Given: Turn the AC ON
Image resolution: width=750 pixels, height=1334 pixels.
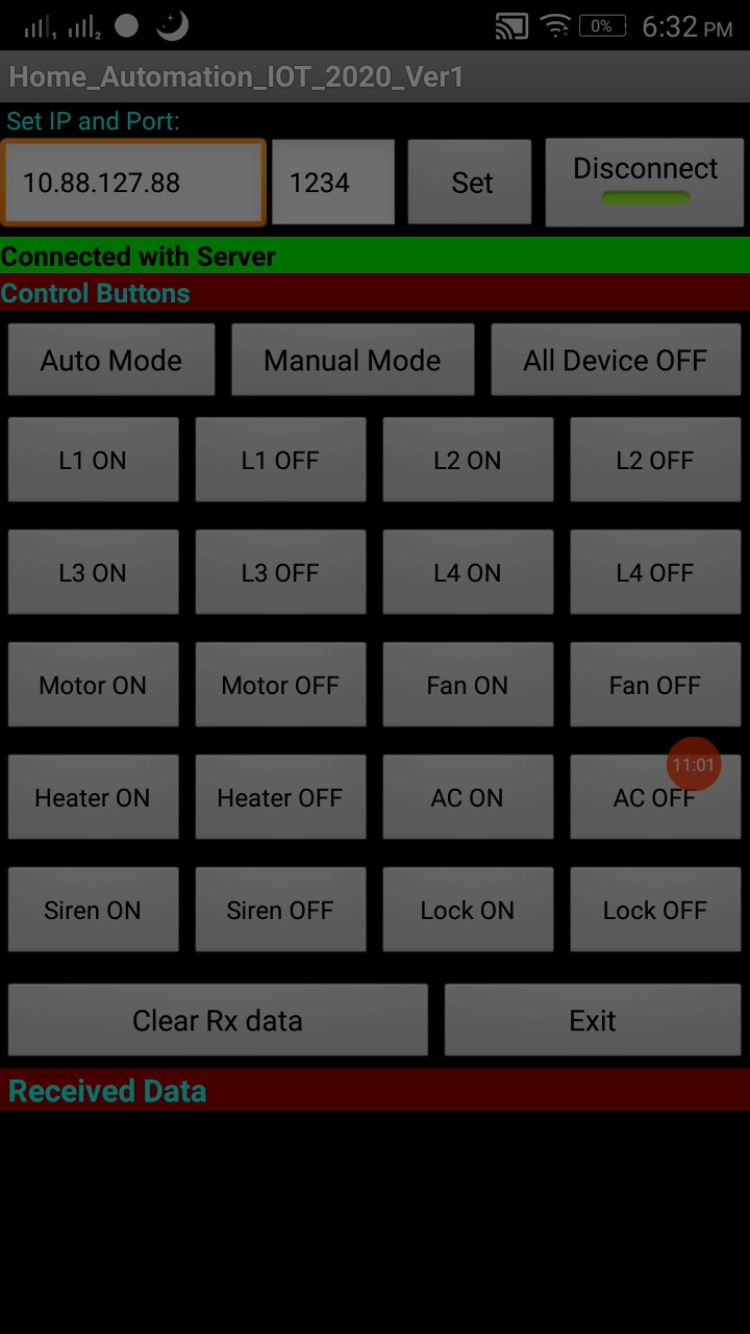Looking at the screenshot, I should pos(467,798).
